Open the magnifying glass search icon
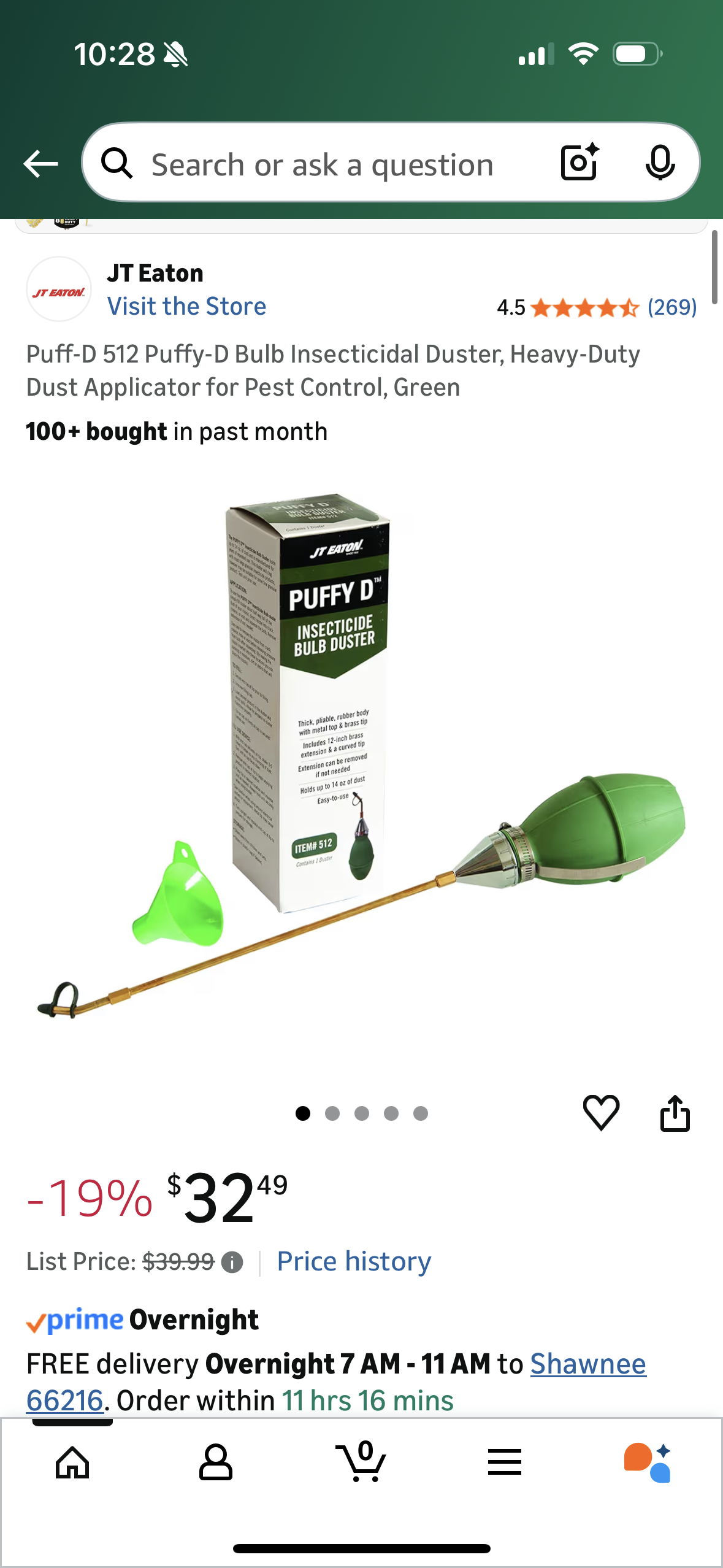 118,163
